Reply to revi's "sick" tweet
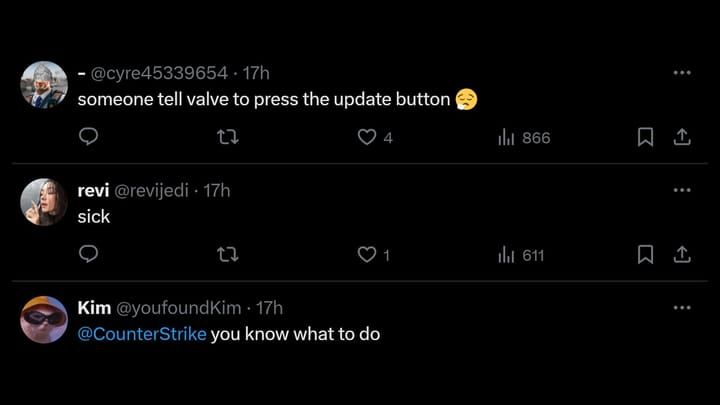720x405 pixels. coord(88,255)
